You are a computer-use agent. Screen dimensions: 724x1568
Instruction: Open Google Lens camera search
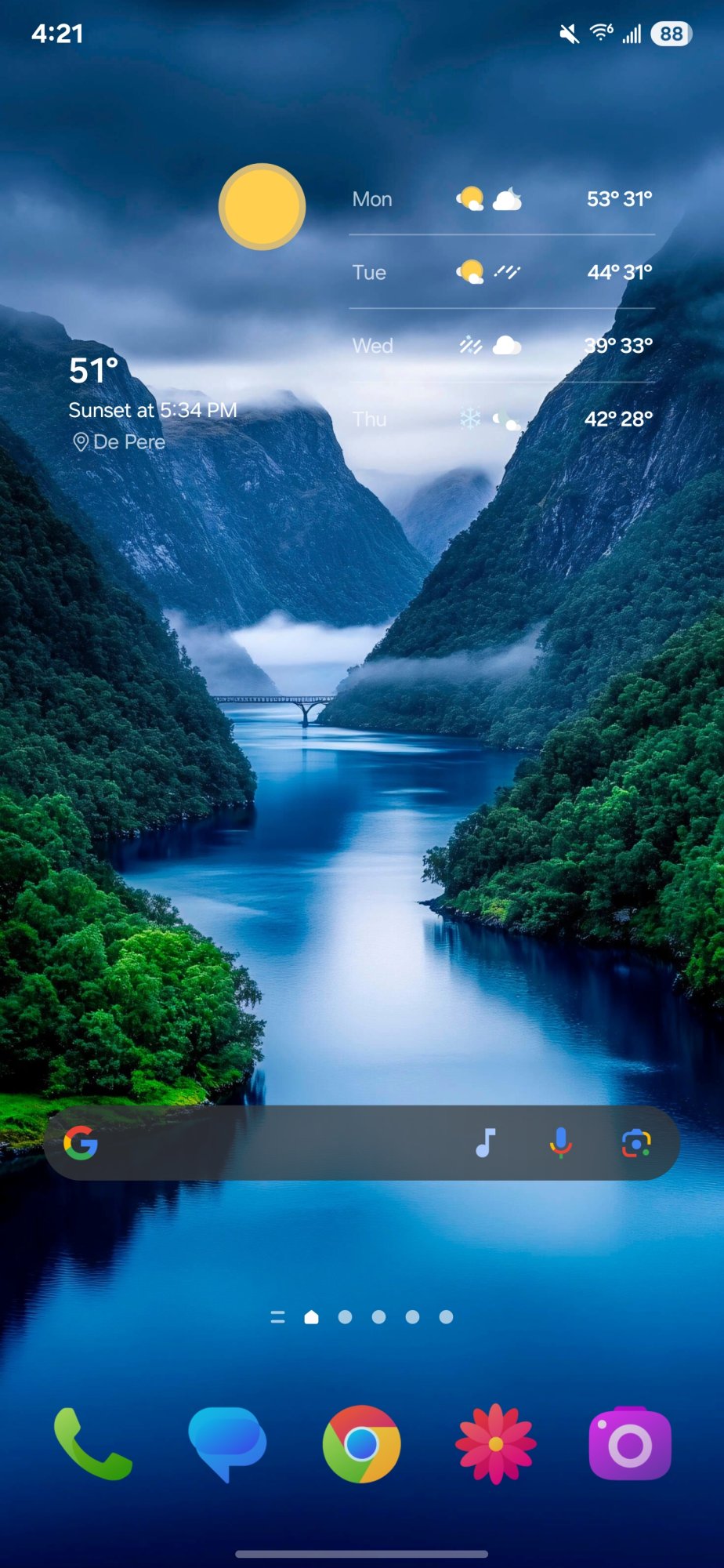[x=636, y=1143]
